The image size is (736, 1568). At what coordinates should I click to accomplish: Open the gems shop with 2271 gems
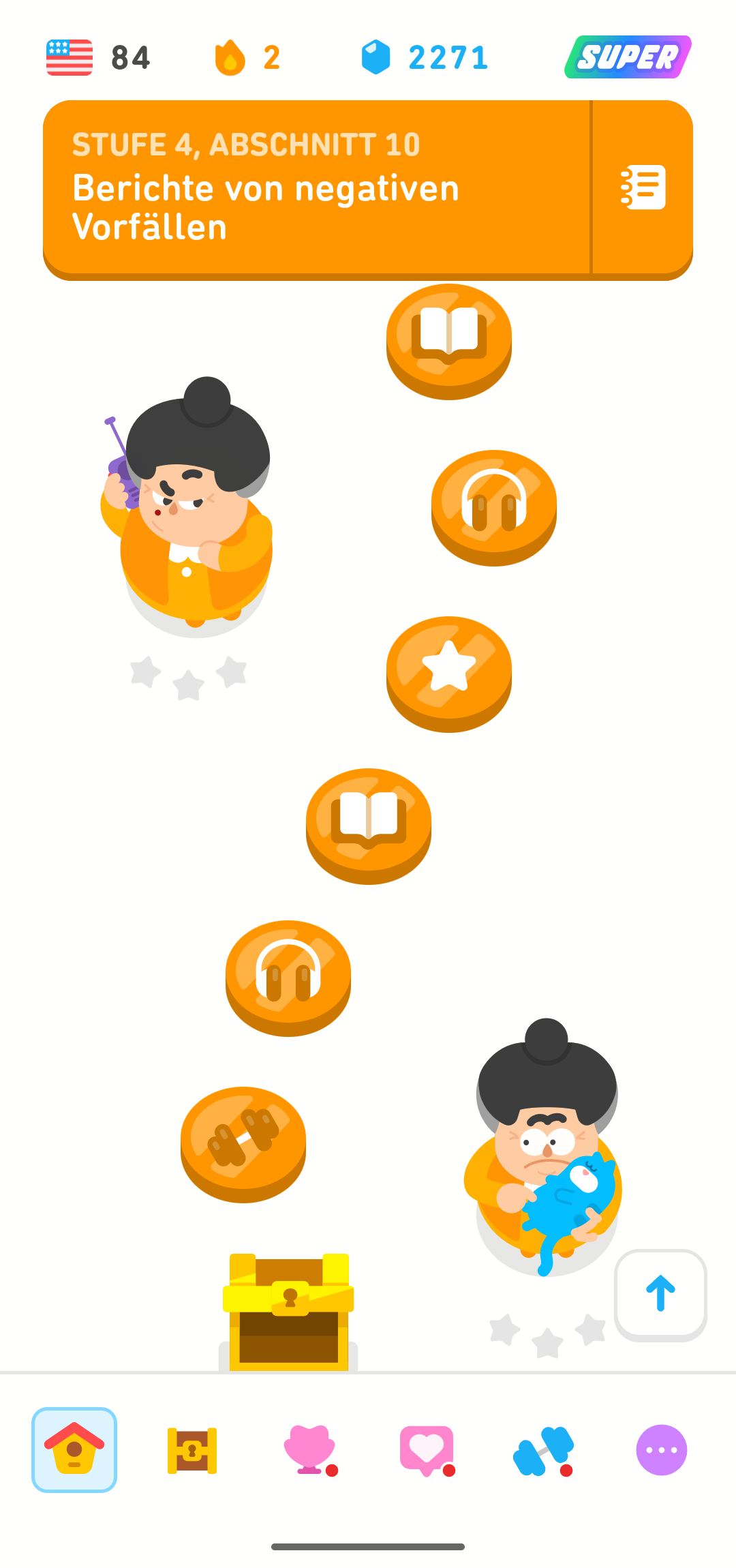pyautogui.click(x=424, y=57)
